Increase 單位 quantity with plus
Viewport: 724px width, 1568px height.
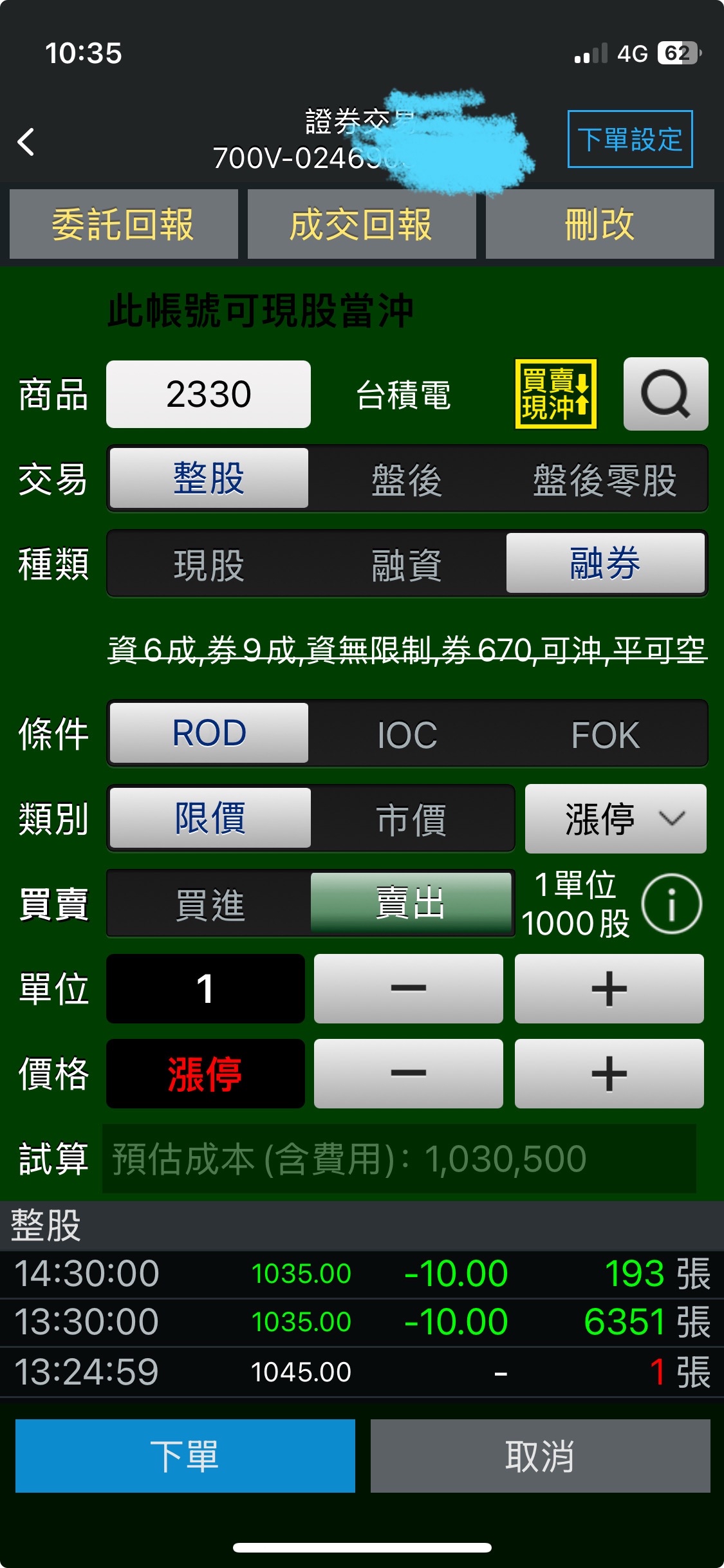(608, 989)
